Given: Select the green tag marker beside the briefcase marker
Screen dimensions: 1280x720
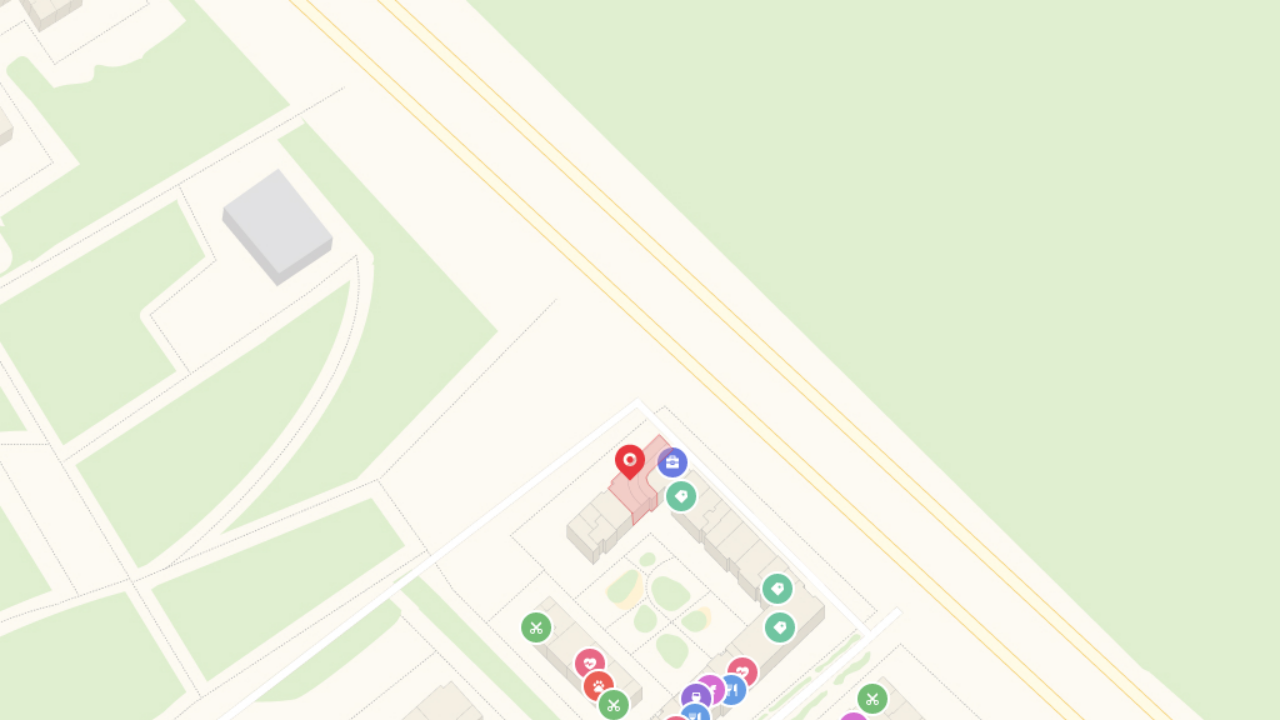Looking at the screenshot, I should [x=681, y=496].
